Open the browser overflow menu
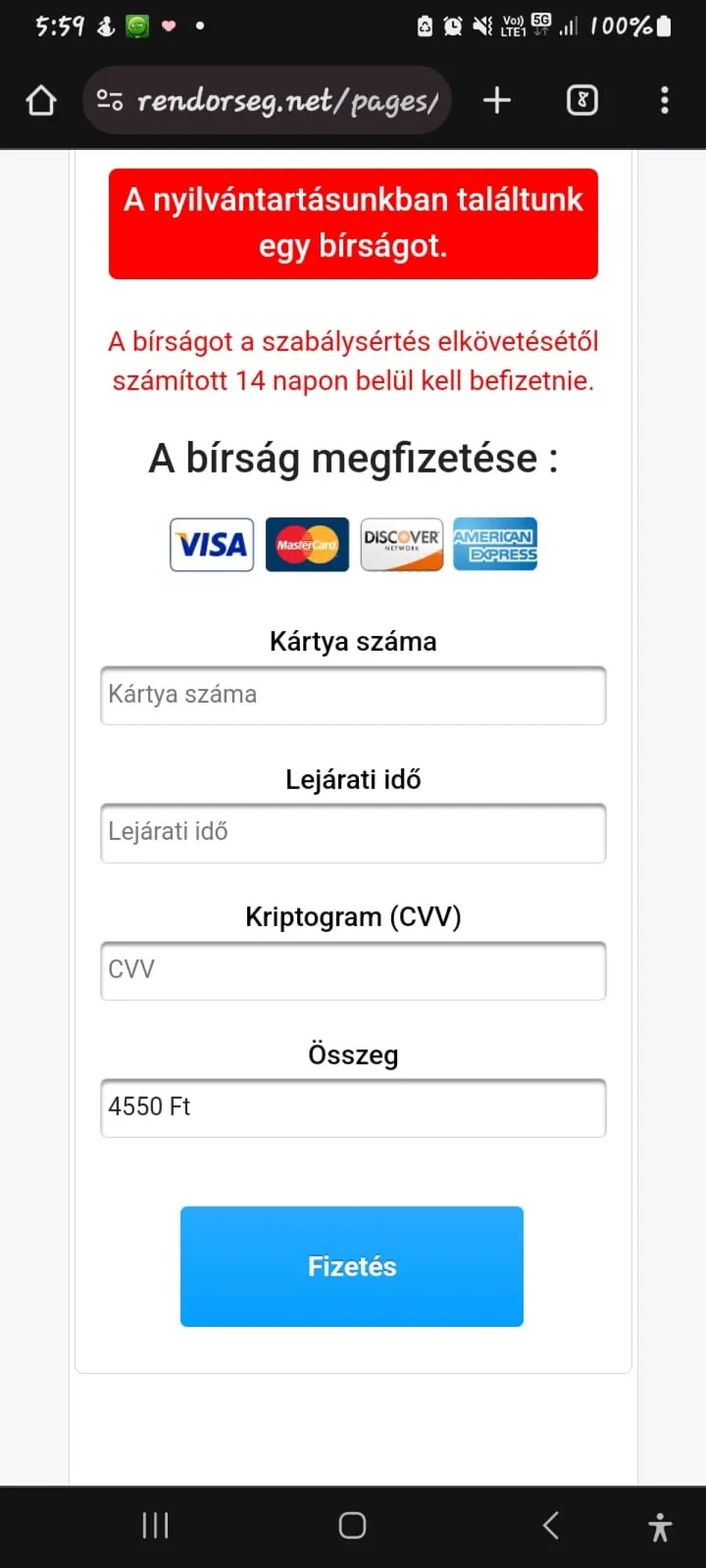This screenshot has height=1568, width=706. pyautogui.click(x=665, y=100)
